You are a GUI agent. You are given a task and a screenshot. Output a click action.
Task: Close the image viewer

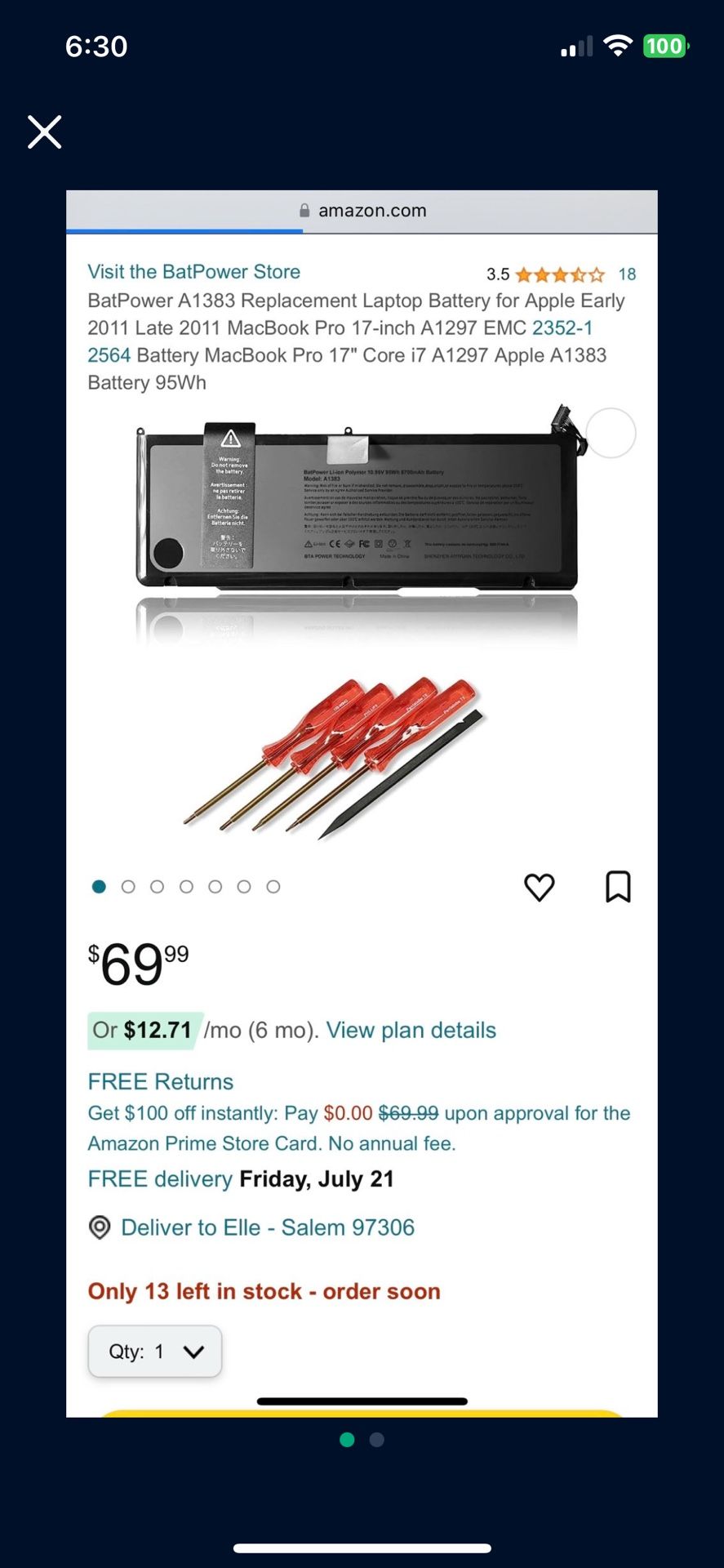(x=44, y=131)
